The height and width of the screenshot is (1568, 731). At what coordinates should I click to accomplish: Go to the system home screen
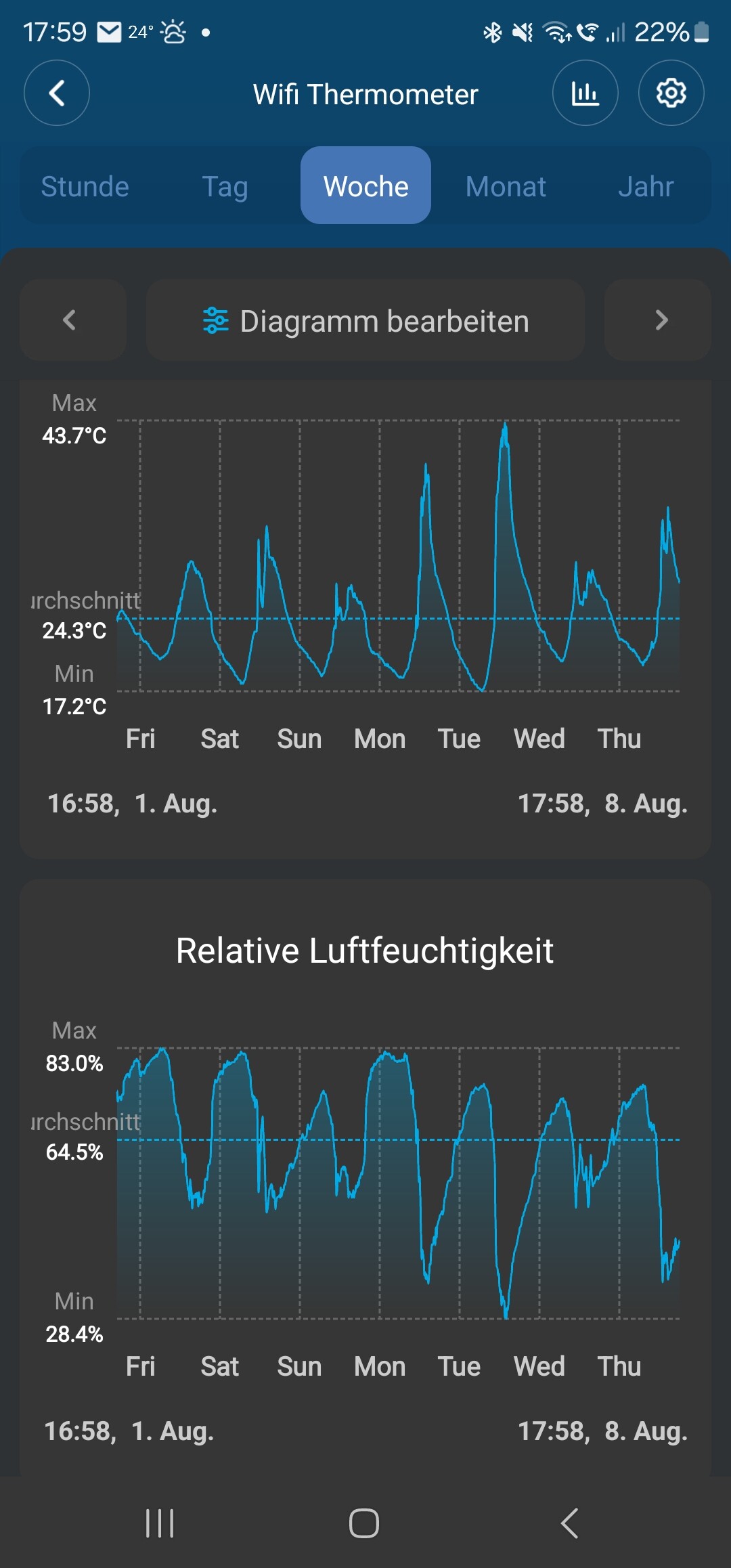pos(364,1523)
